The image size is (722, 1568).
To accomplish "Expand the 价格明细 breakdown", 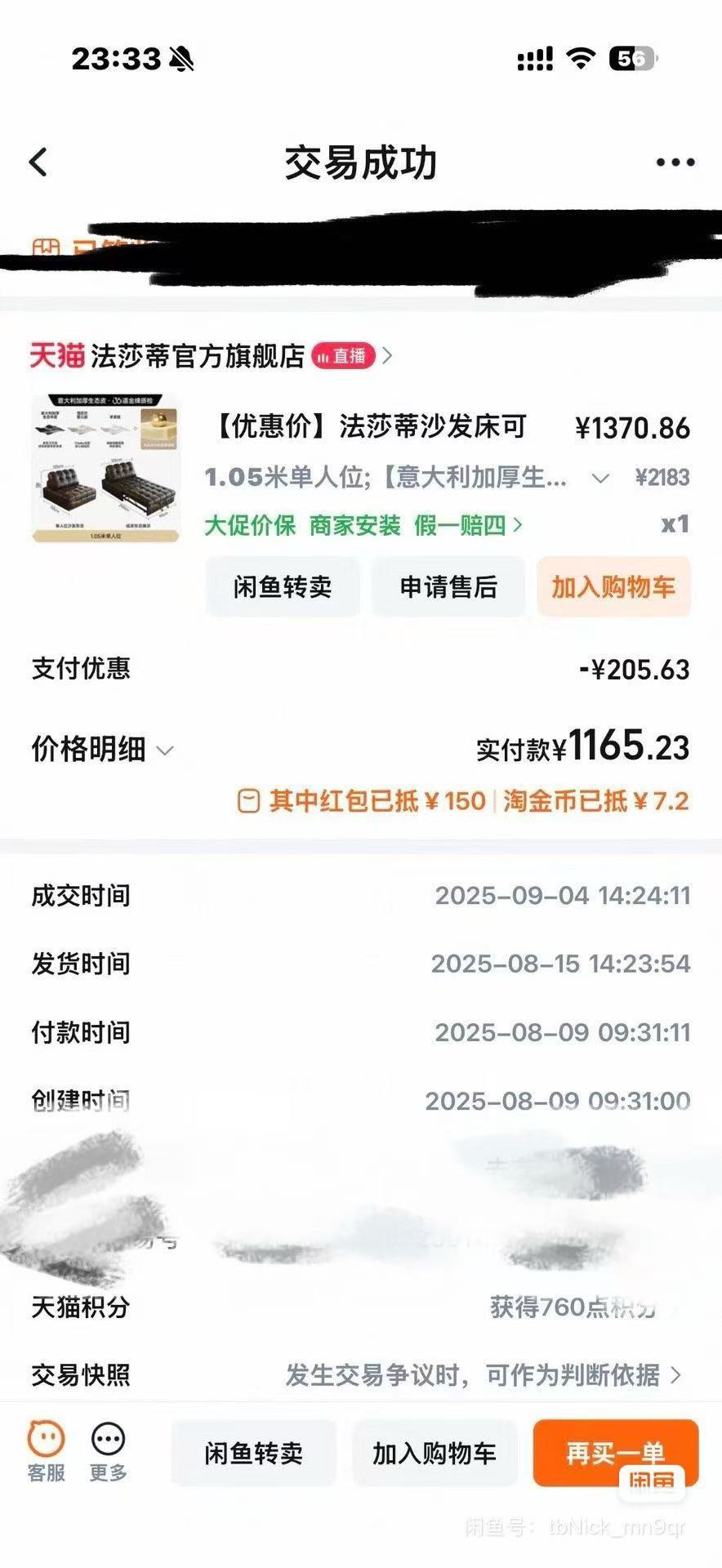I will (102, 749).
